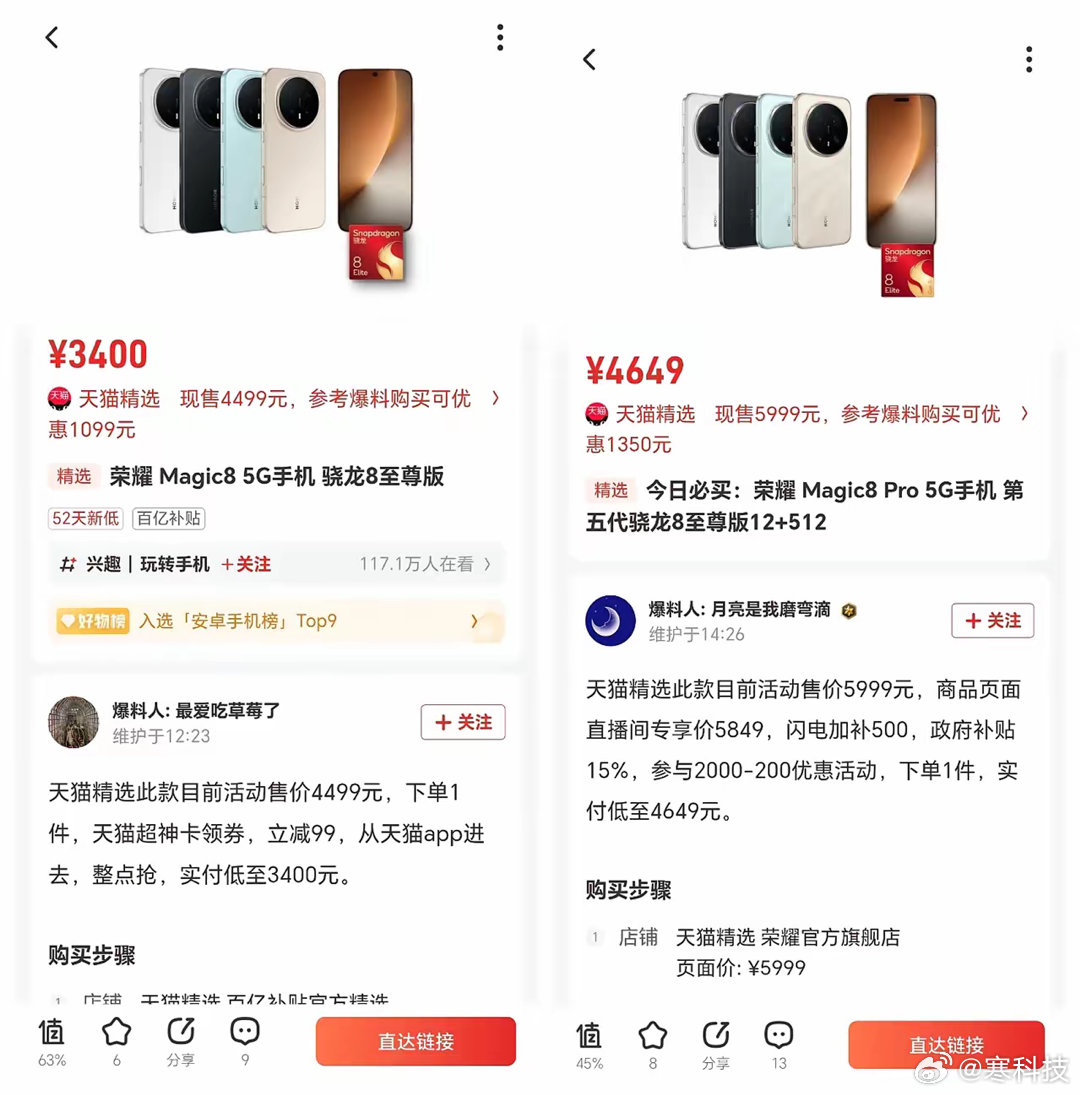
Task: Tap the 直达链接 button on the left deal
Action: (x=415, y=1040)
